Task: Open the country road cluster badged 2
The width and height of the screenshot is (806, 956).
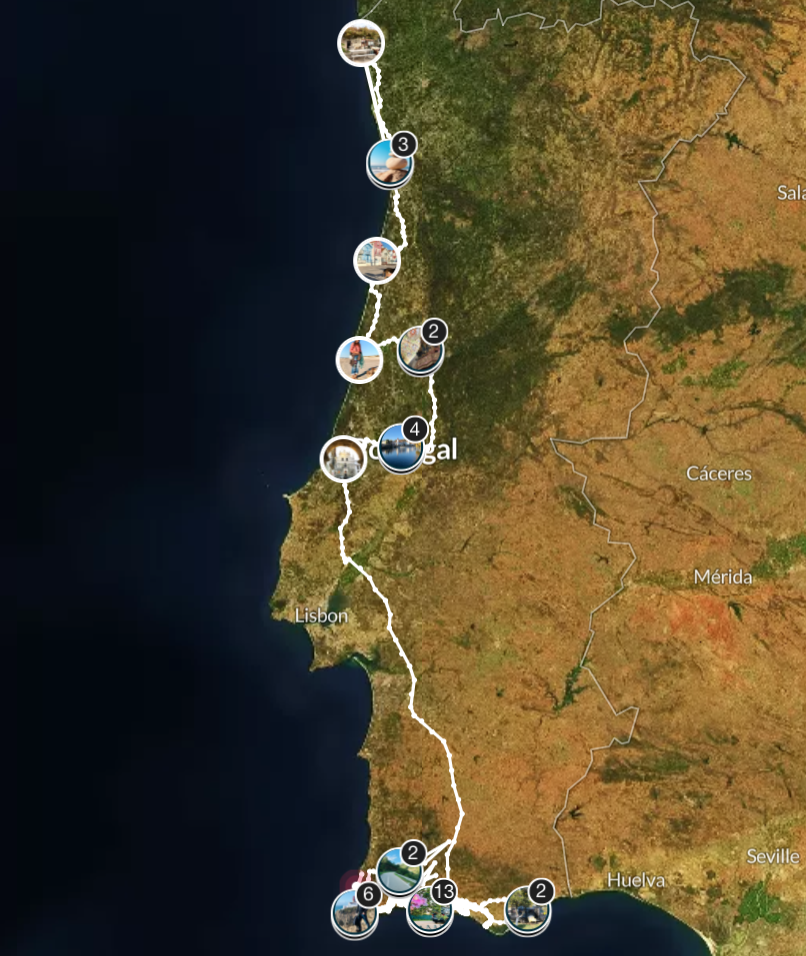Action: tap(399, 871)
